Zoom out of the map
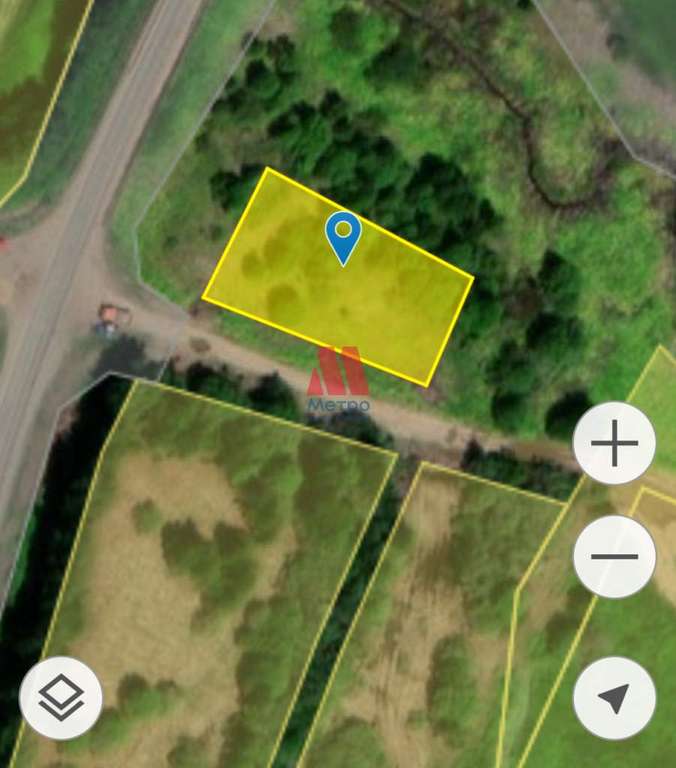676x768 pixels. tap(614, 557)
